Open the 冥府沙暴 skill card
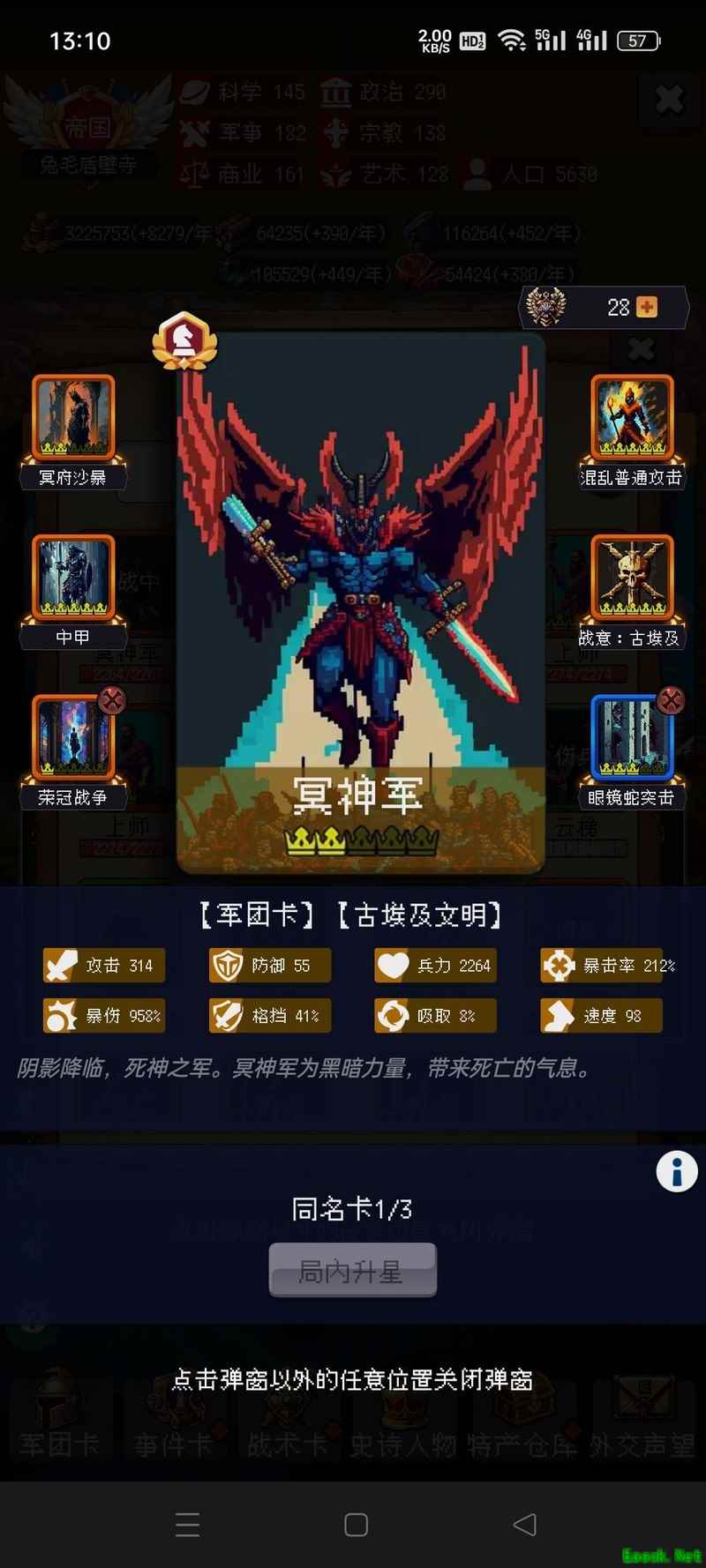Image resolution: width=706 pixels, height=1568 pixels. click(74, 416)
